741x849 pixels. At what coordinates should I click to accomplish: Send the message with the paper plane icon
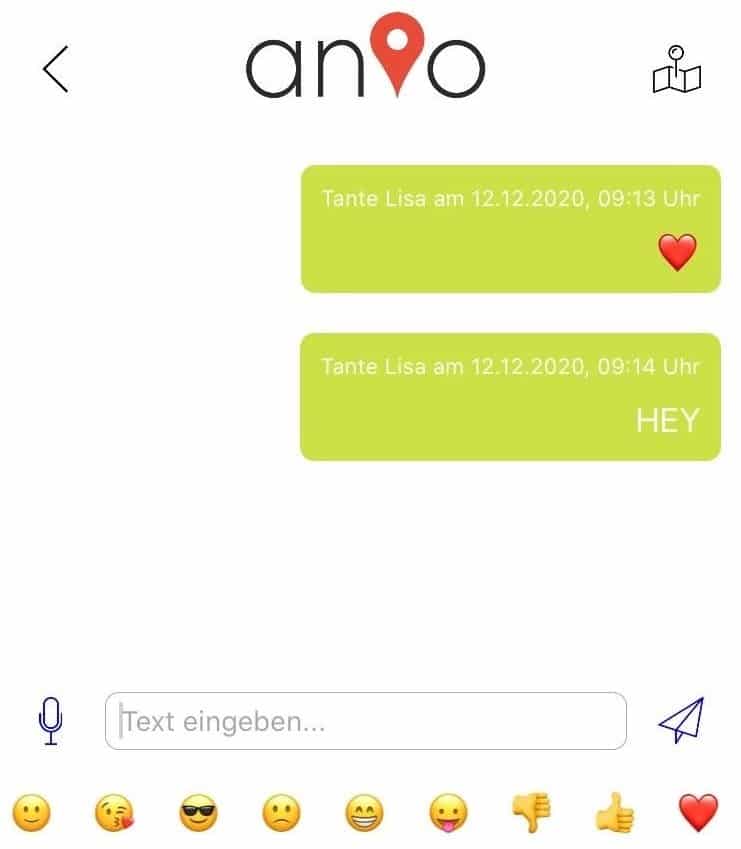click(684, 717)
